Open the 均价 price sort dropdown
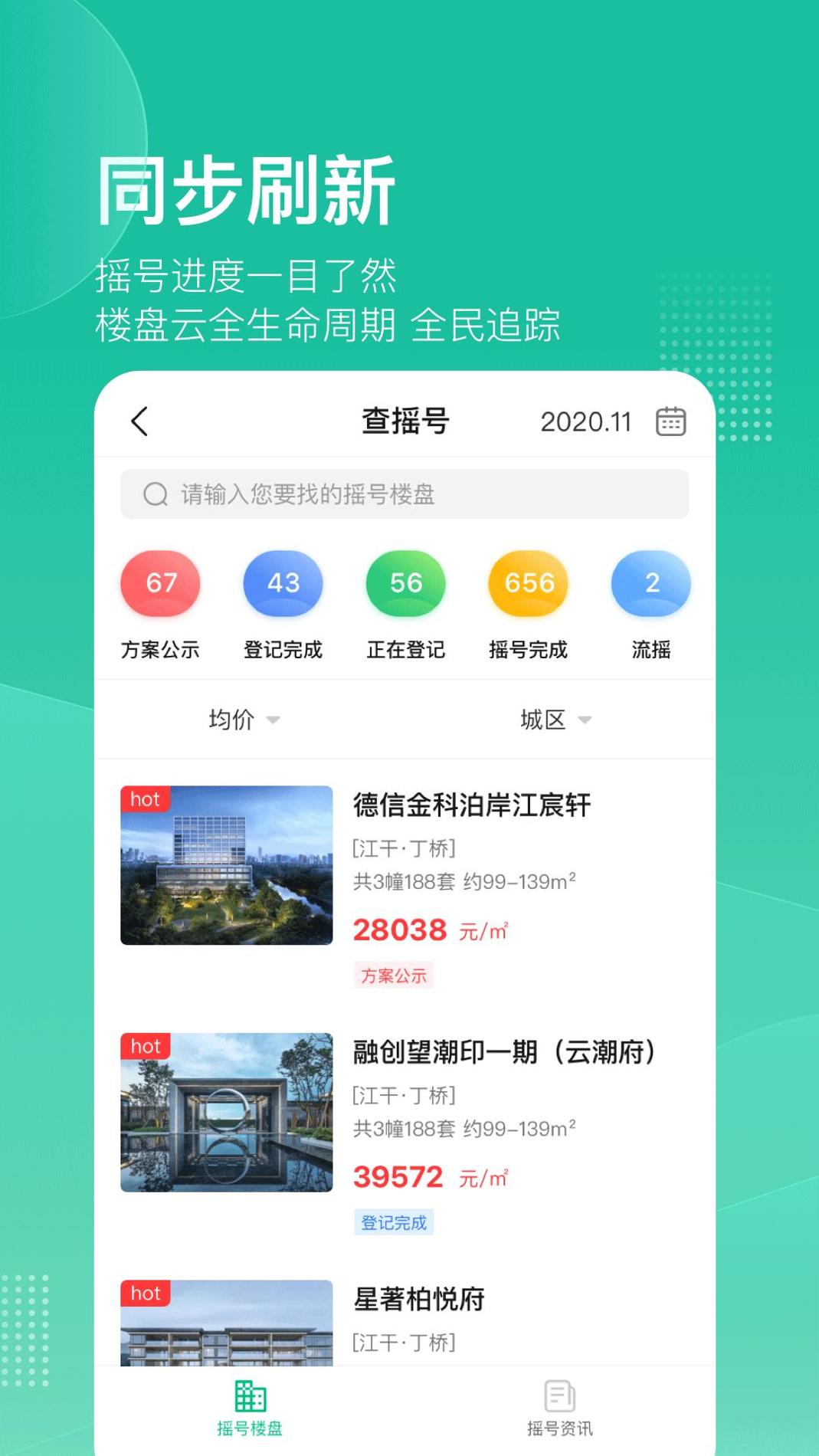This screenshot has height=1456, width=819. pyautogui.click(x=242, y=719)
